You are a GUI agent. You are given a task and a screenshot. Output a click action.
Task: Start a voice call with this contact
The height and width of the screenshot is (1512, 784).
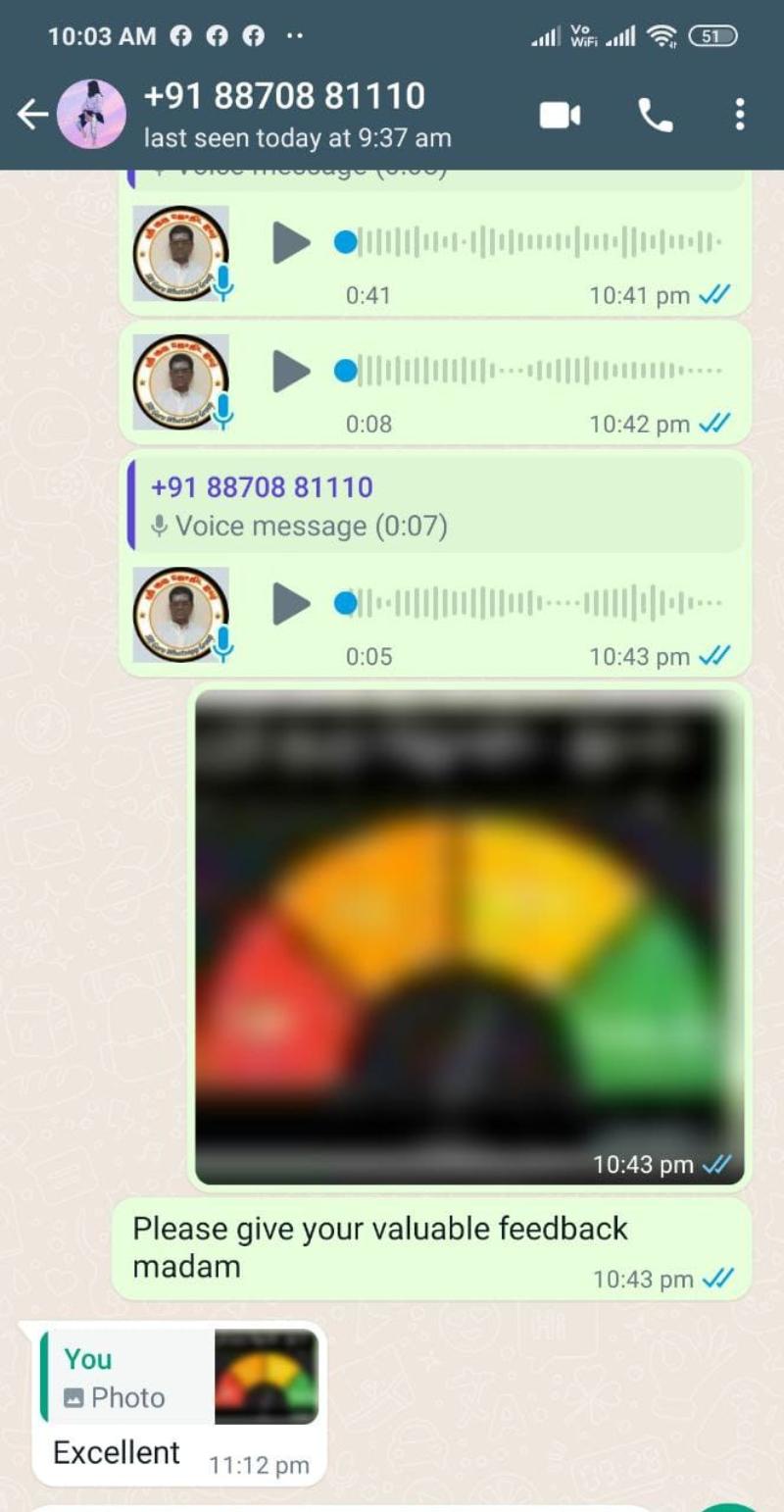click(x=656, y=116)
